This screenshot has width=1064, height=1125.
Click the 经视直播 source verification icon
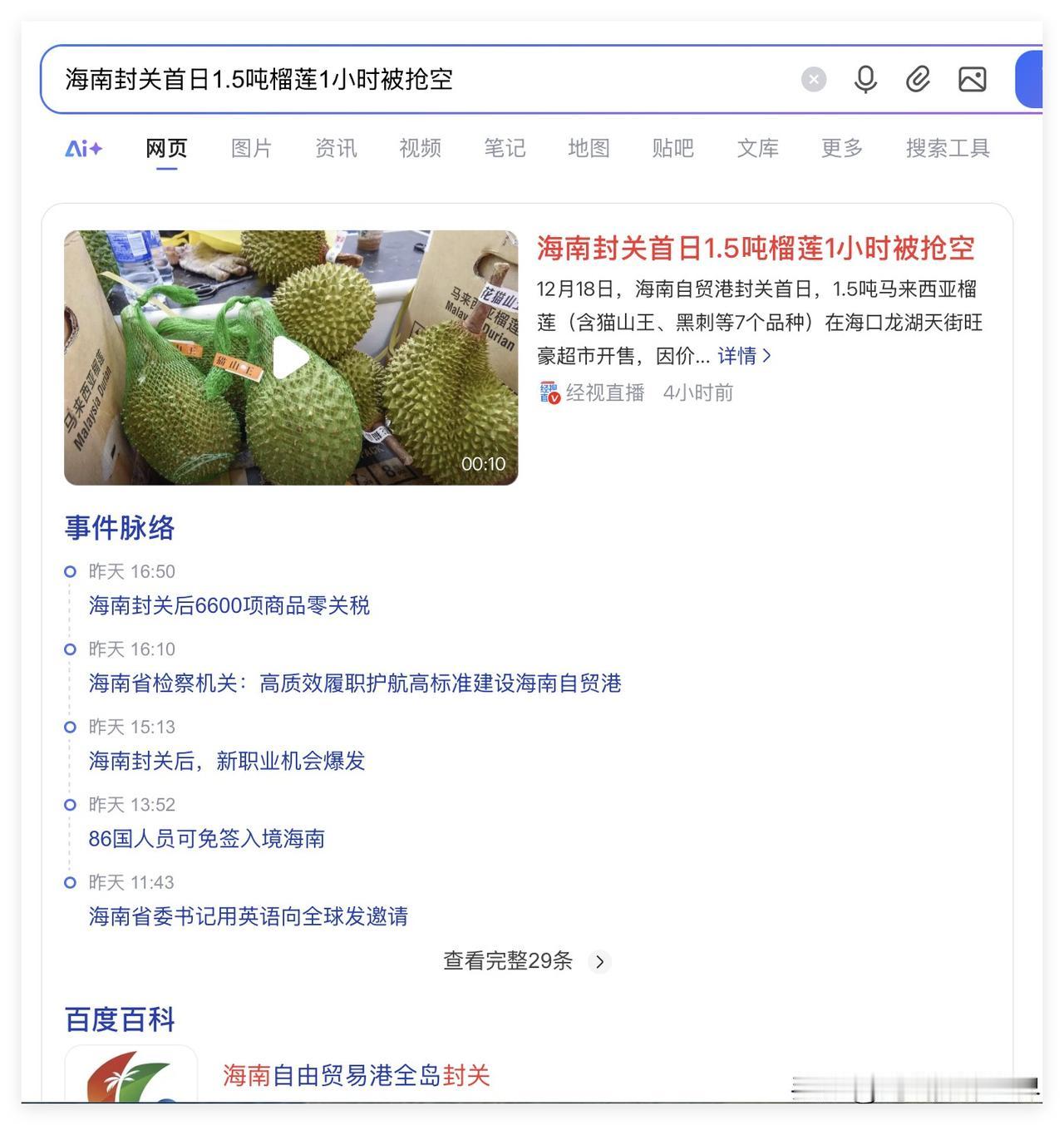tap(549, 392)
